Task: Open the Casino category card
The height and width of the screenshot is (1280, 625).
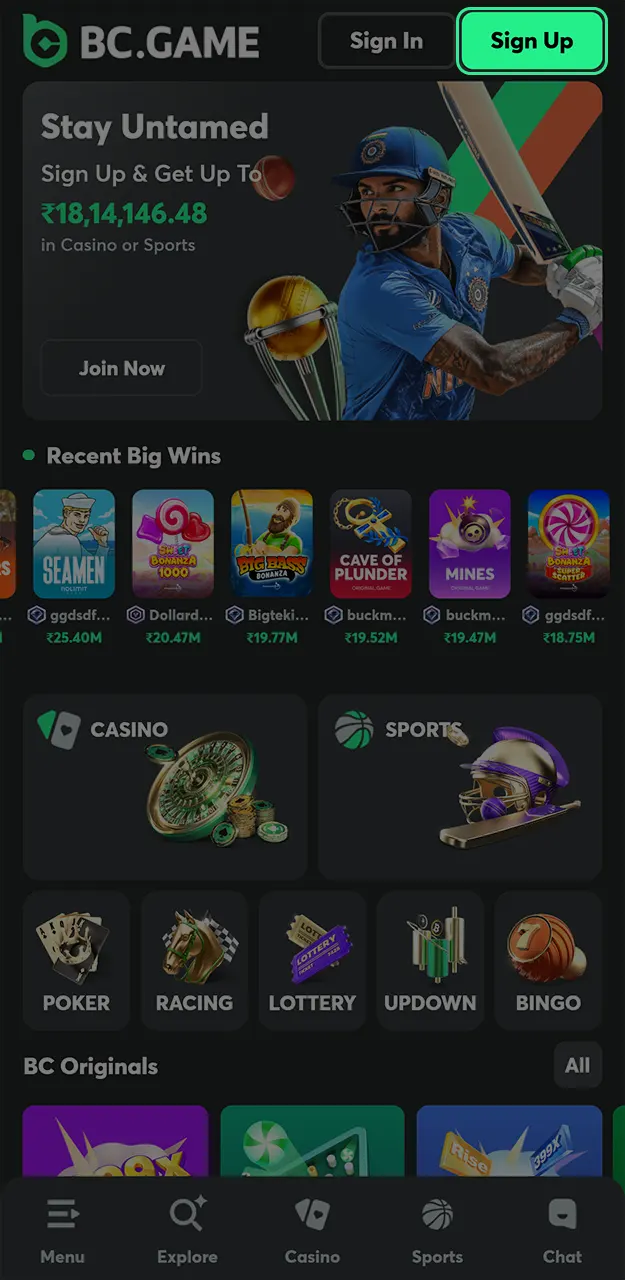Action: coord(165,787)
